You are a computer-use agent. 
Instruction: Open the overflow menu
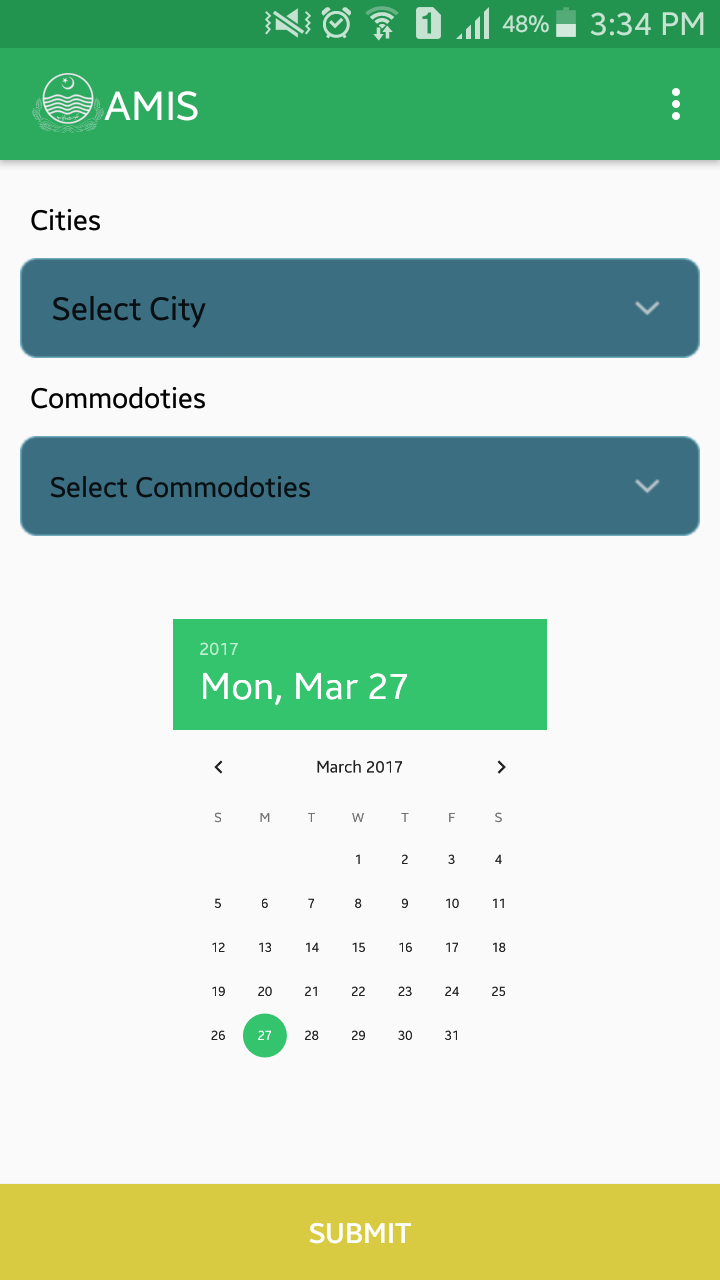[x=676, y=104]
